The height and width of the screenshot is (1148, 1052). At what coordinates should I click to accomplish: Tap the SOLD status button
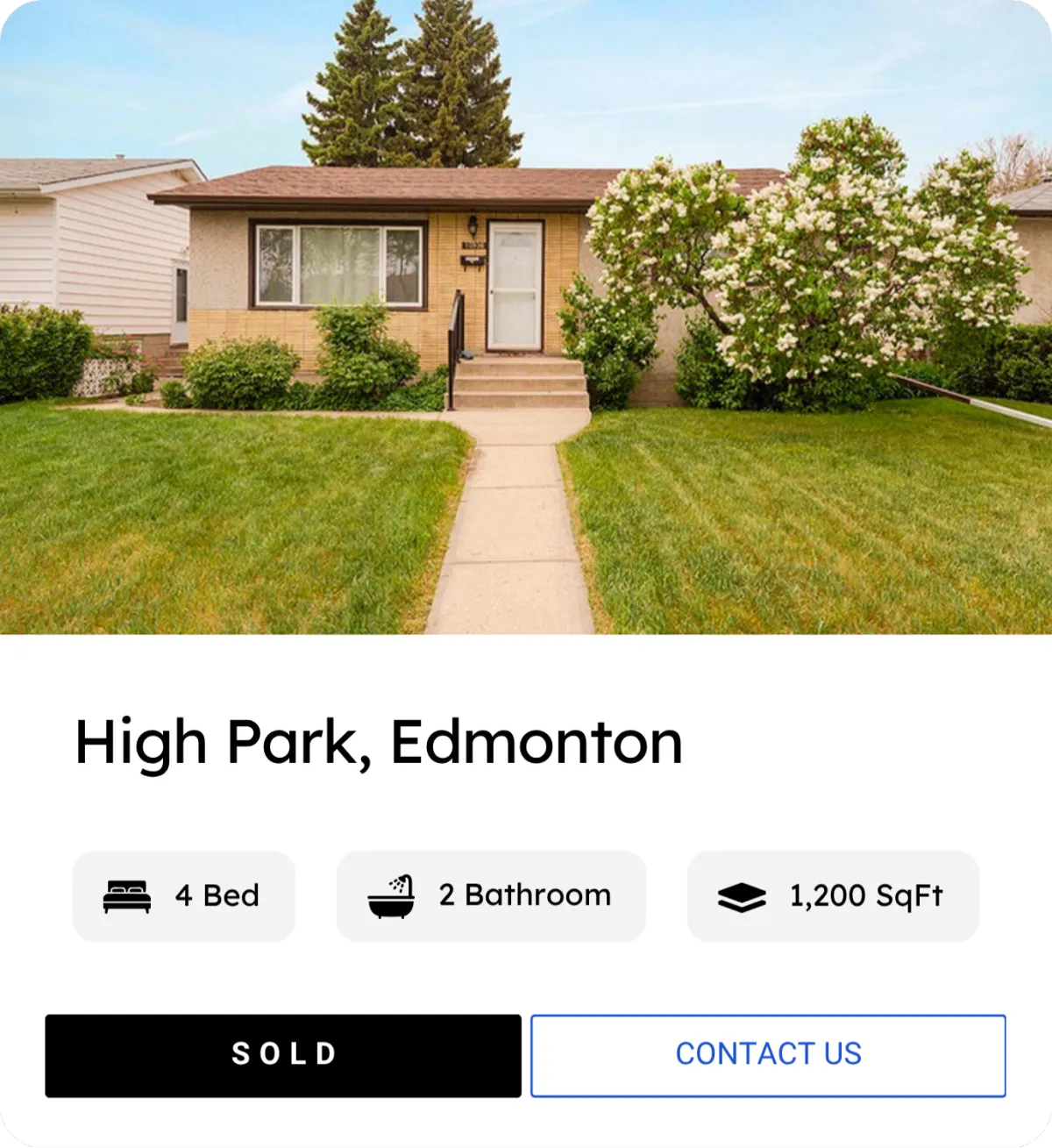pos(283,1055)
